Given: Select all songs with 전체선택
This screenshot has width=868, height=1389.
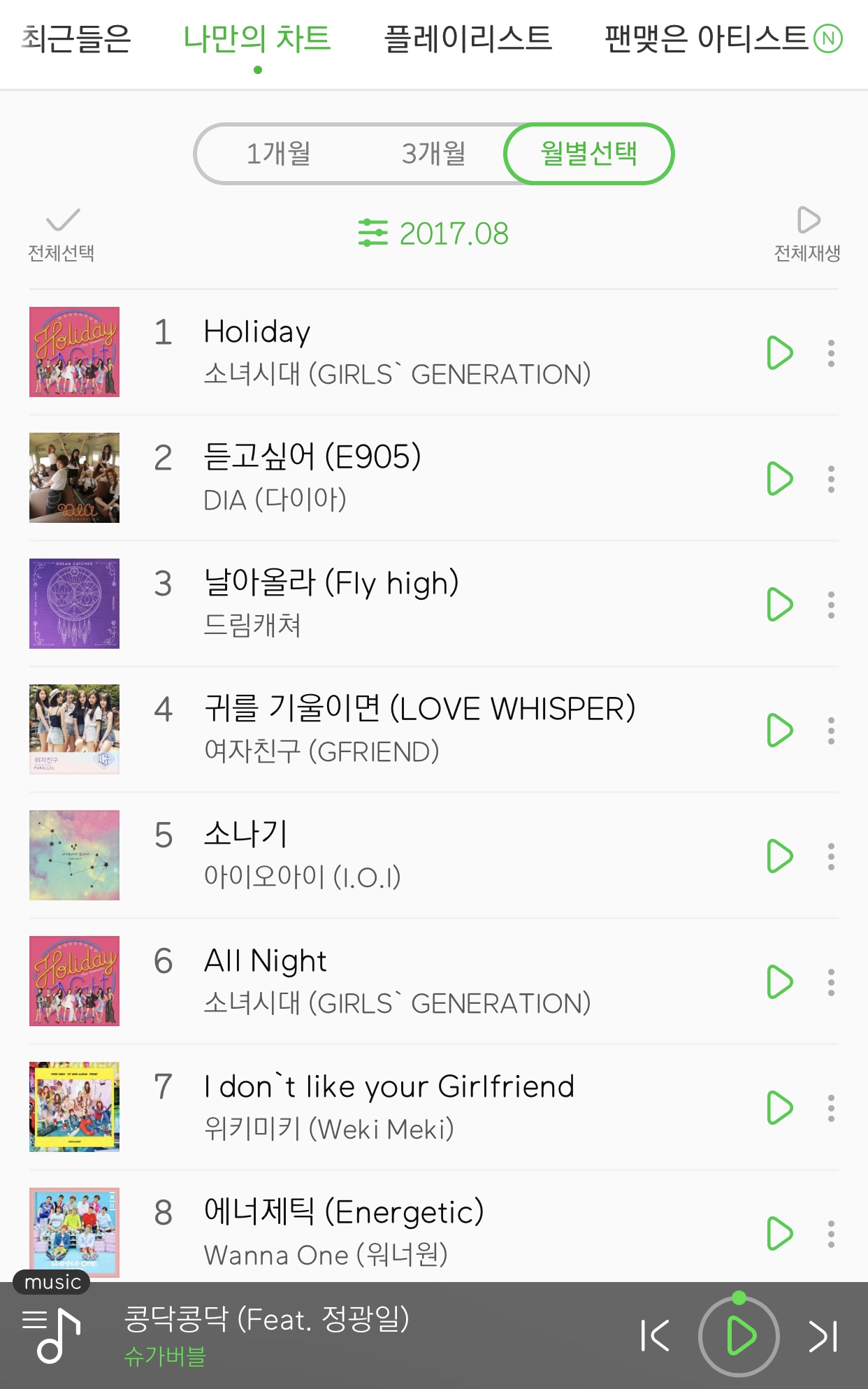Looking at the screenshot, I should click(62, 234).
